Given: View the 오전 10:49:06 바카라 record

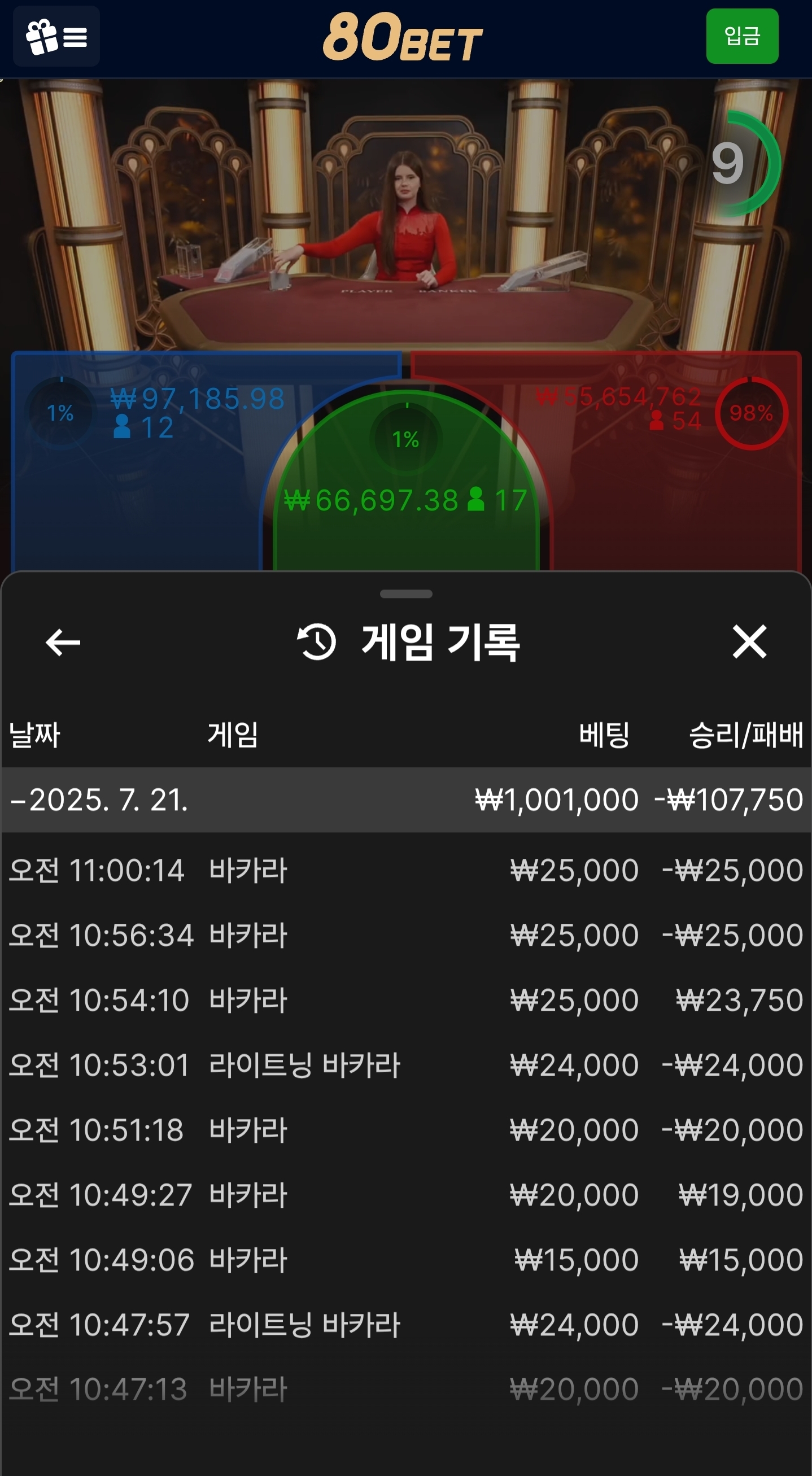Looking at the screenshot, I should pyautogui.click(x=405, y=1259).
